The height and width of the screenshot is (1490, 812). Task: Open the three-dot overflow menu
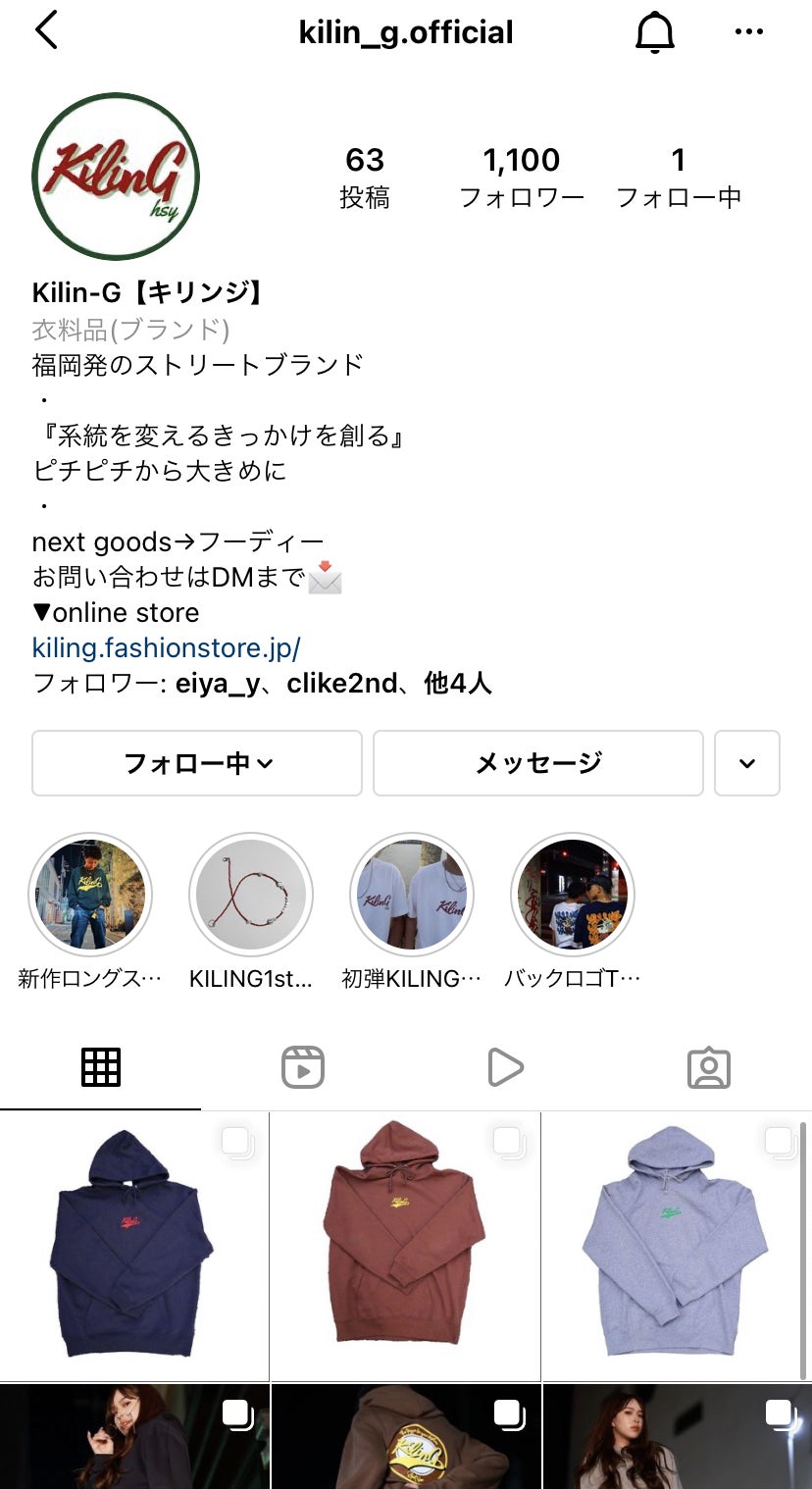748,32
